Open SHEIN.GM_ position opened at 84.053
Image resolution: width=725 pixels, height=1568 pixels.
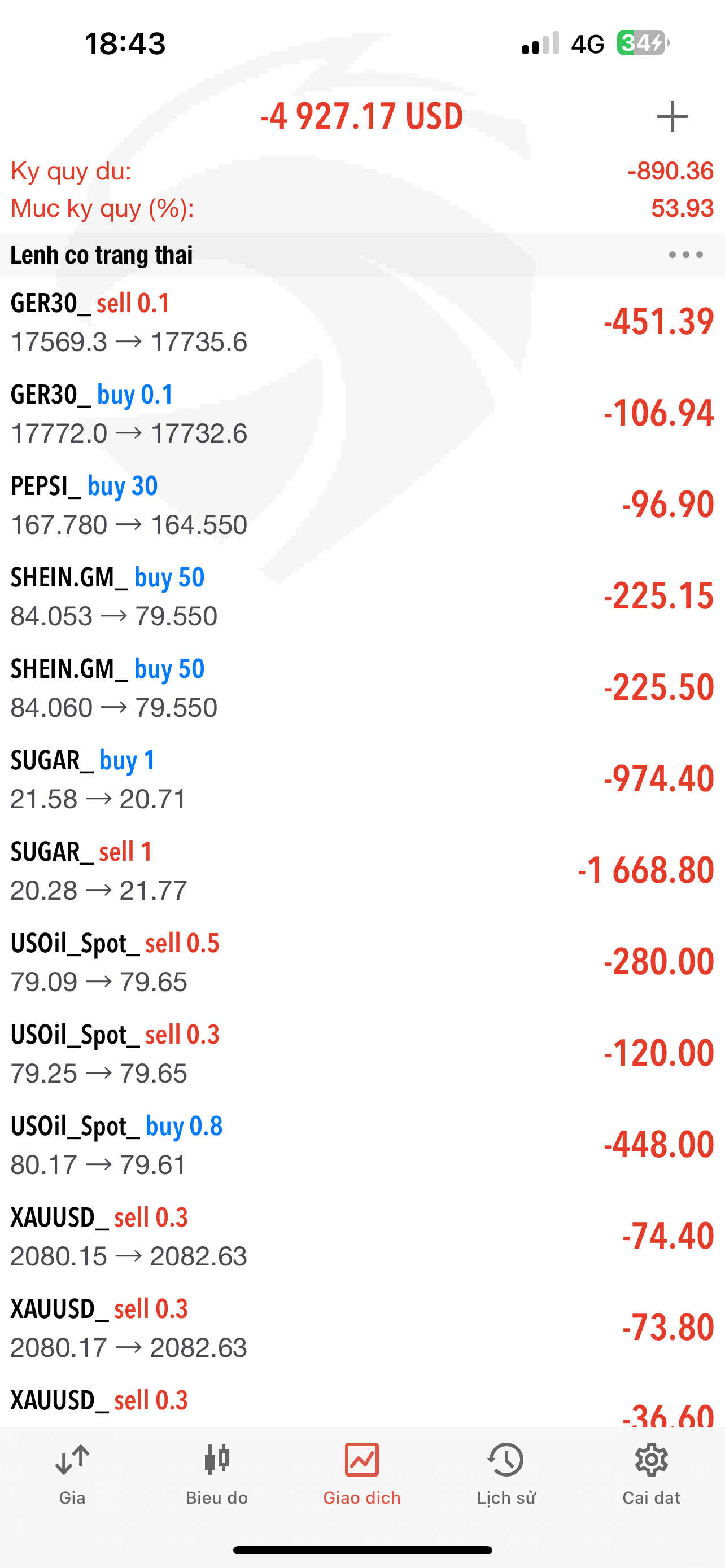362,596
